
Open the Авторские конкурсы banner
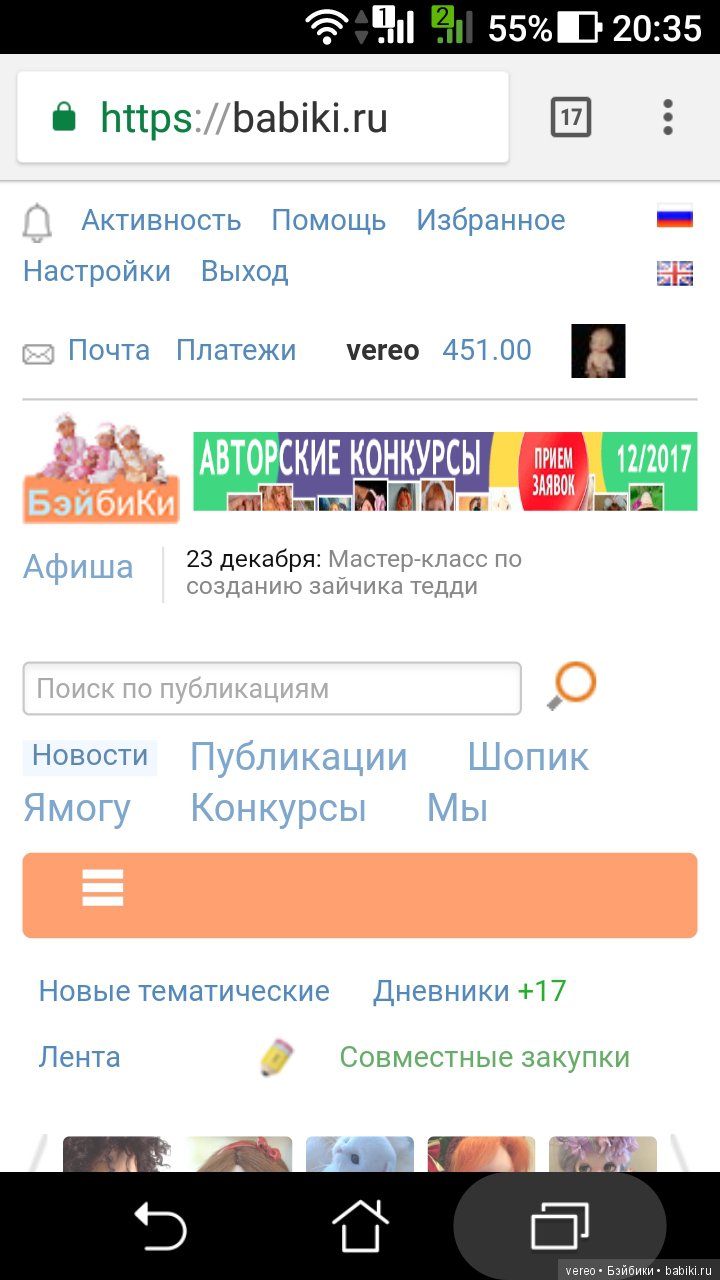[445, 471]
